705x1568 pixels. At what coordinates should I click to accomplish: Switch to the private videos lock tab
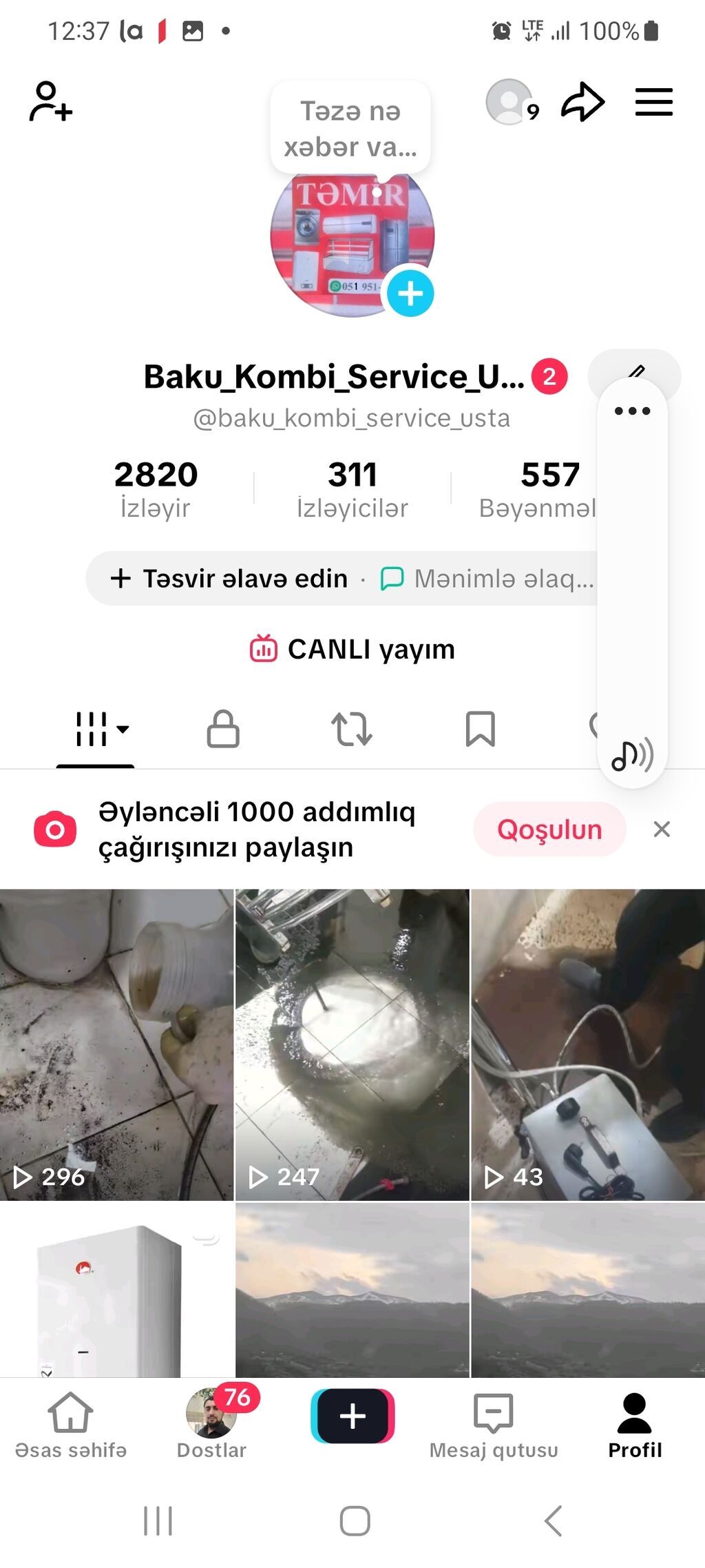[x=223, y=729]
